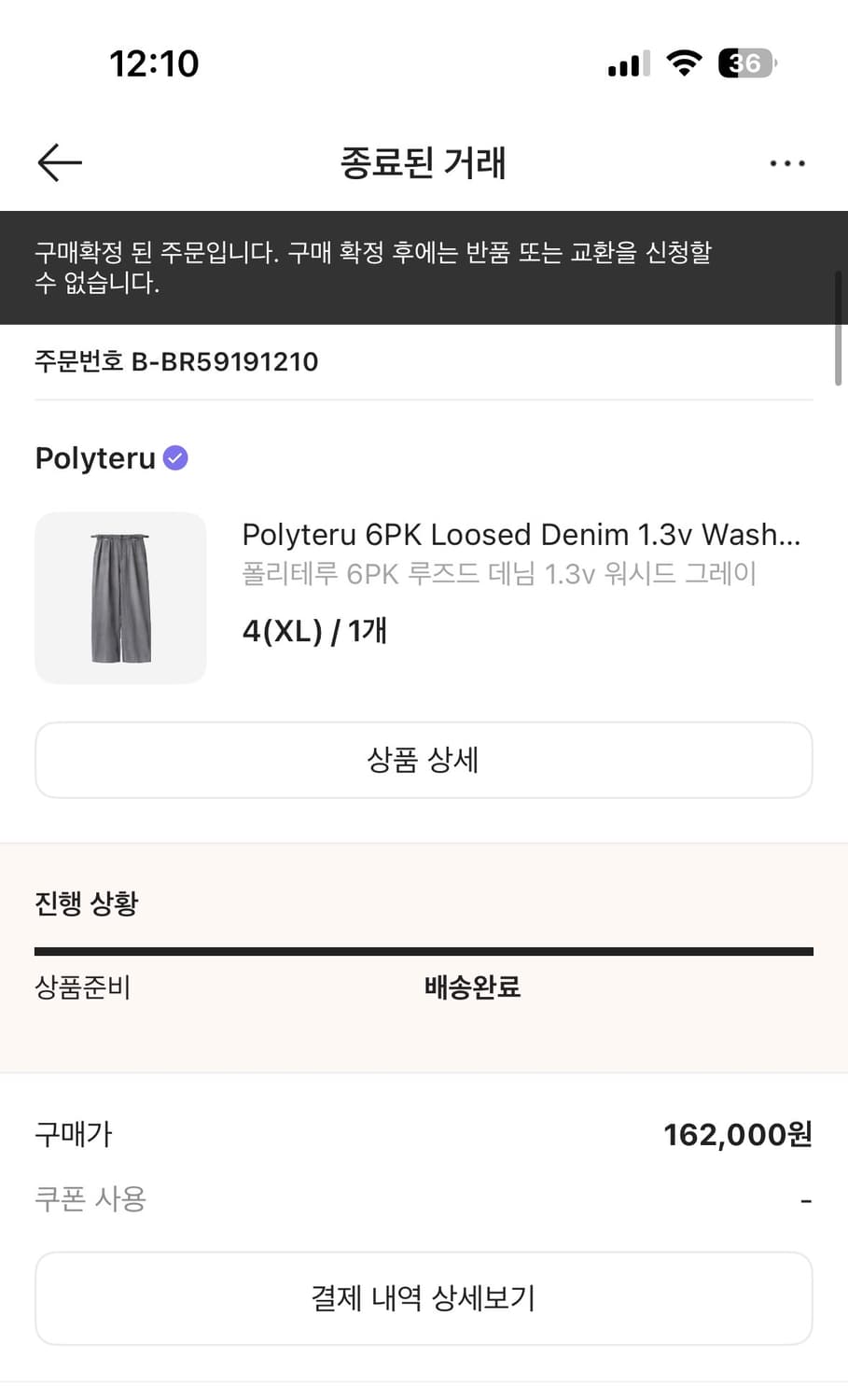The image size is (848, 1400).
Task: Click 결제 내역 상세보기 payment details button
Action: [424, 1297]
